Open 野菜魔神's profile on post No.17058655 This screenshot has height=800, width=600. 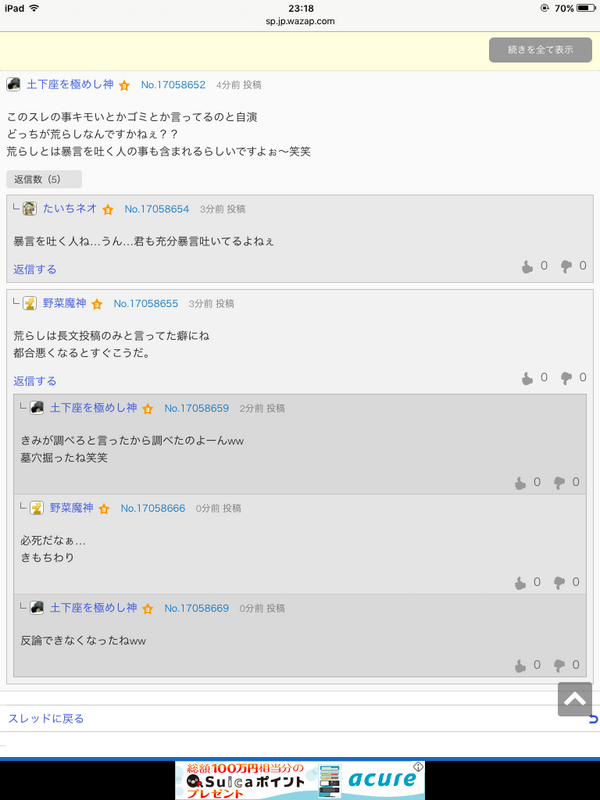[64, 303]
